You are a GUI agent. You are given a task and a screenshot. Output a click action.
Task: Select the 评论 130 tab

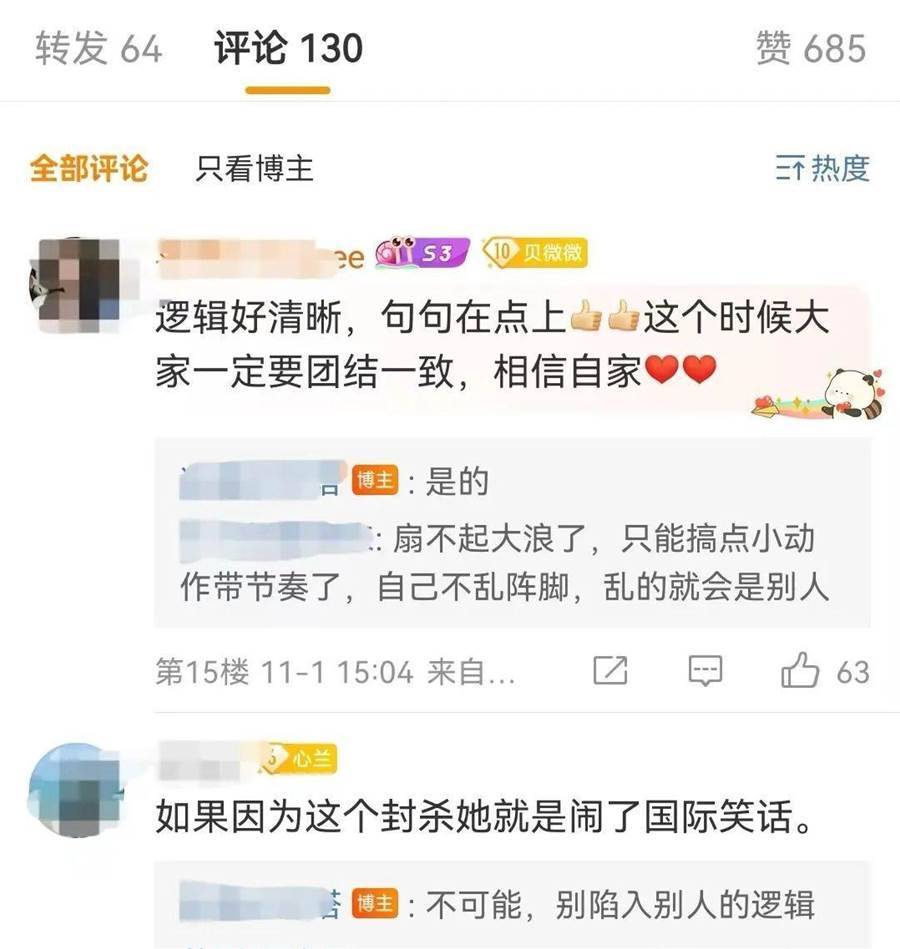(288, 48)
